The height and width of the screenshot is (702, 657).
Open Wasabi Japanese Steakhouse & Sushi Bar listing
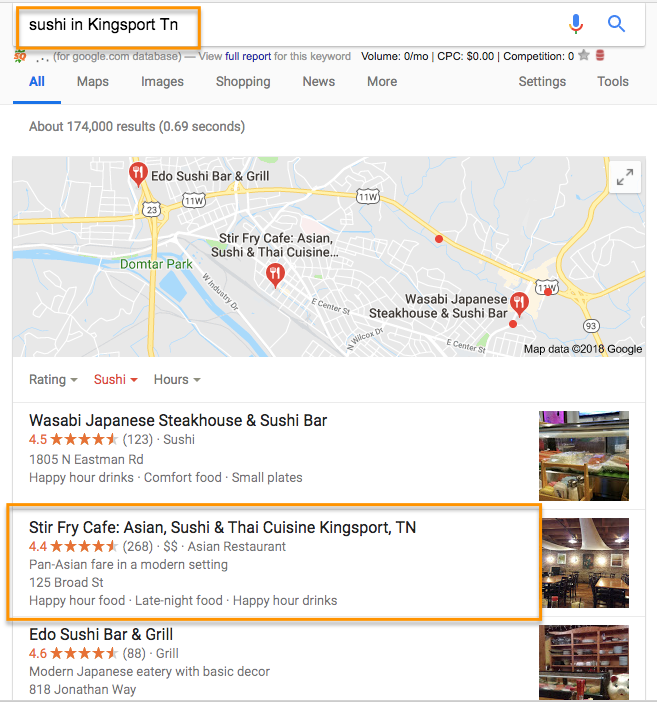pyautogui.click(x=178, y=421)
